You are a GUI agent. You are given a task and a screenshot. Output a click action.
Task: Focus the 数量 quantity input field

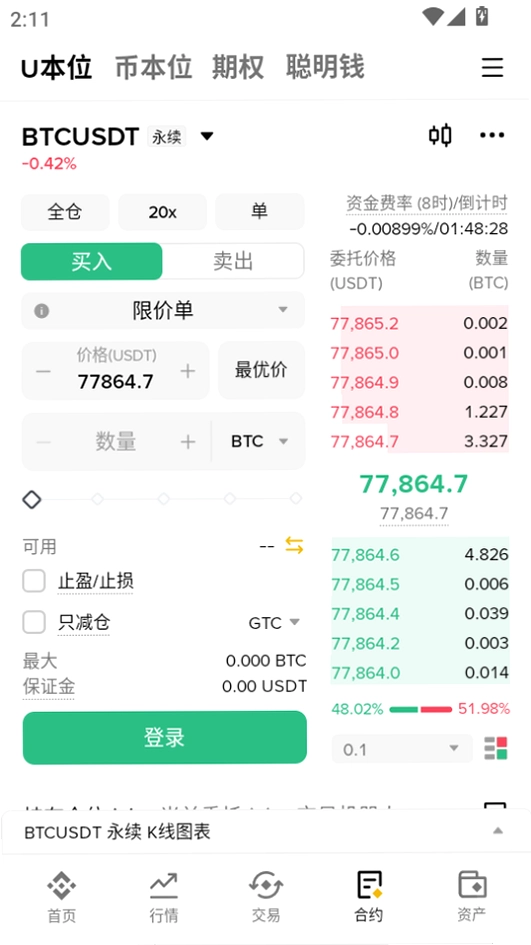[x=116, y=442]
